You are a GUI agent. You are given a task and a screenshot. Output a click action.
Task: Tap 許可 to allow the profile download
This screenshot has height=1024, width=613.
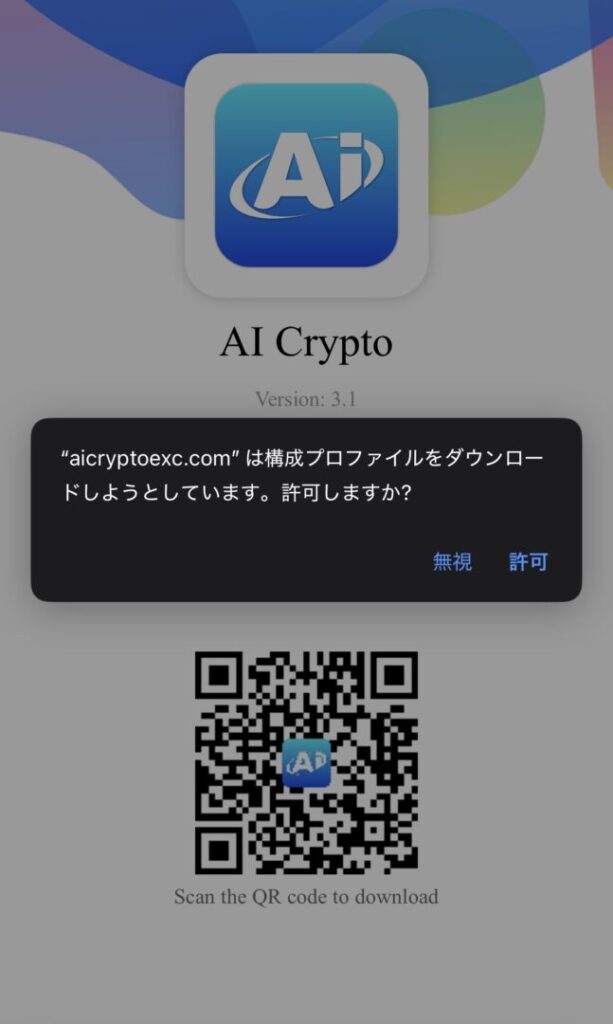pyautogui.click(x=528, y=562)
